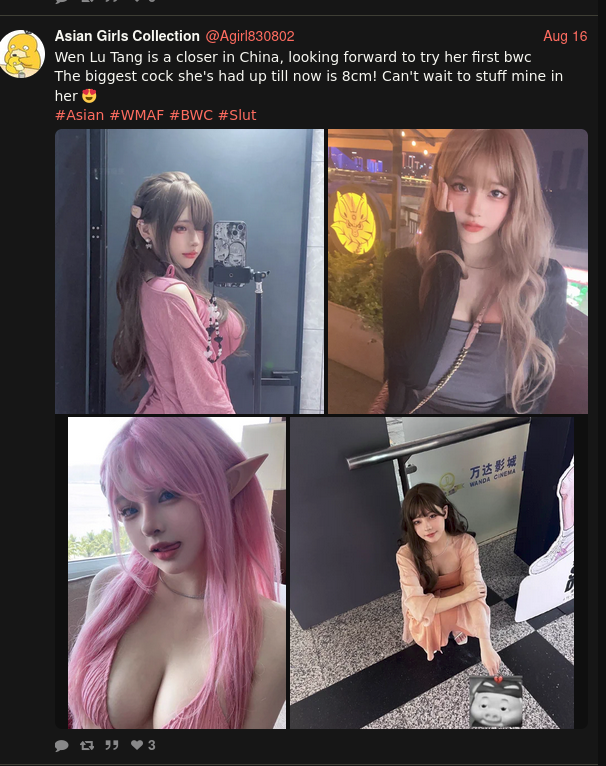Quote this post with the quote icon
The width and height of the screenshot is (606, 766).
point(112,746)
